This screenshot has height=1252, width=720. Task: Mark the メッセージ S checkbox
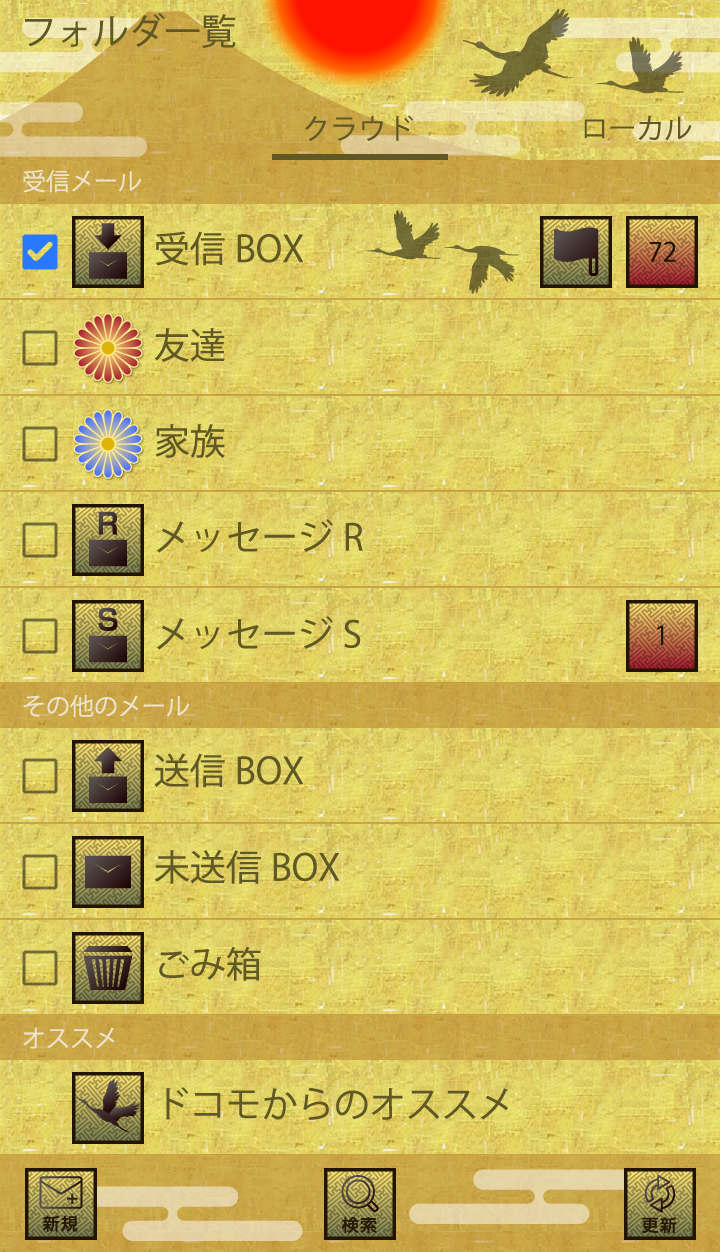[40, 636]
